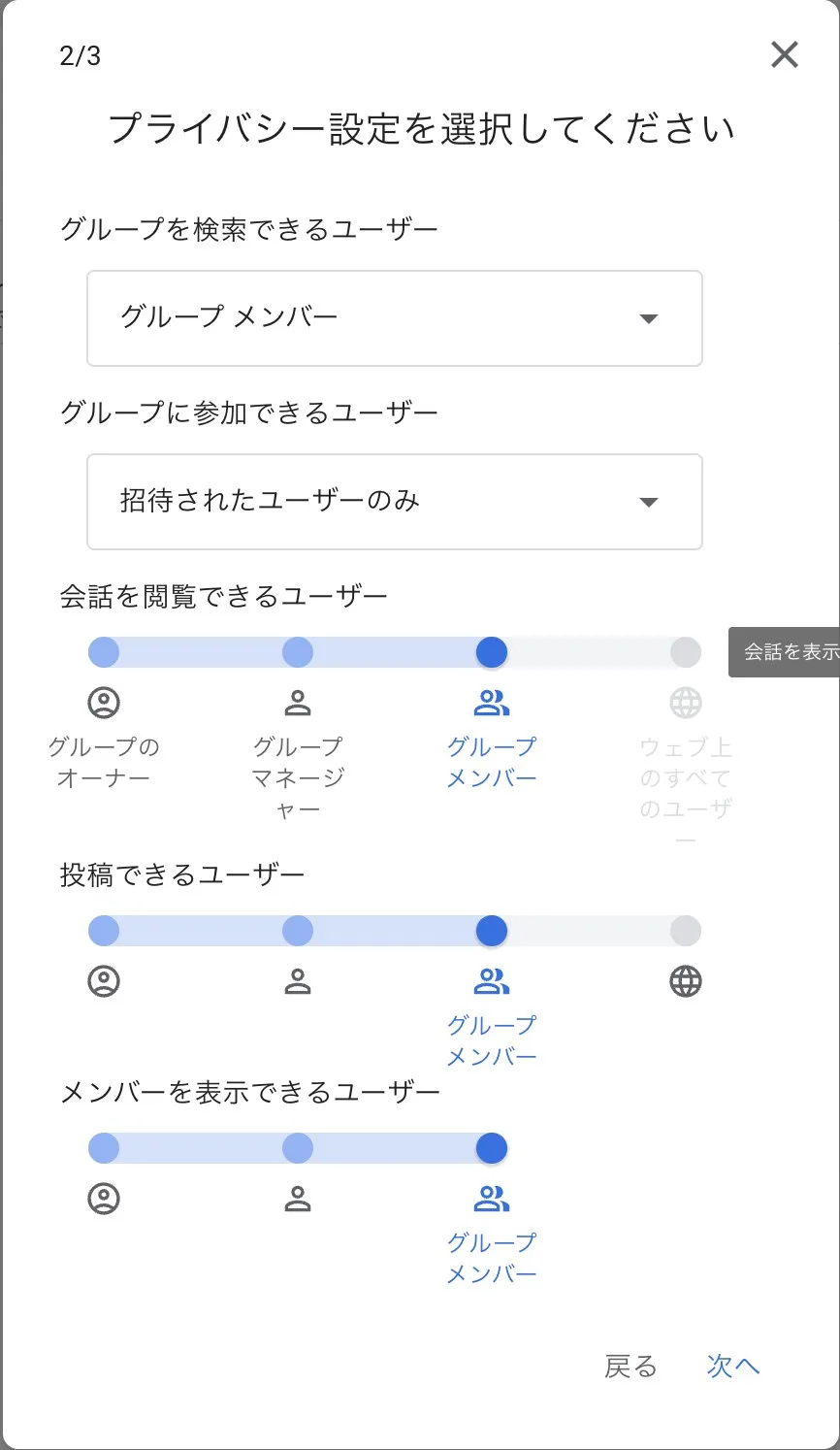Open the グループに参加できるユーザー dropdown
The height and width of the screenshot is (1450, 840).
394,502
